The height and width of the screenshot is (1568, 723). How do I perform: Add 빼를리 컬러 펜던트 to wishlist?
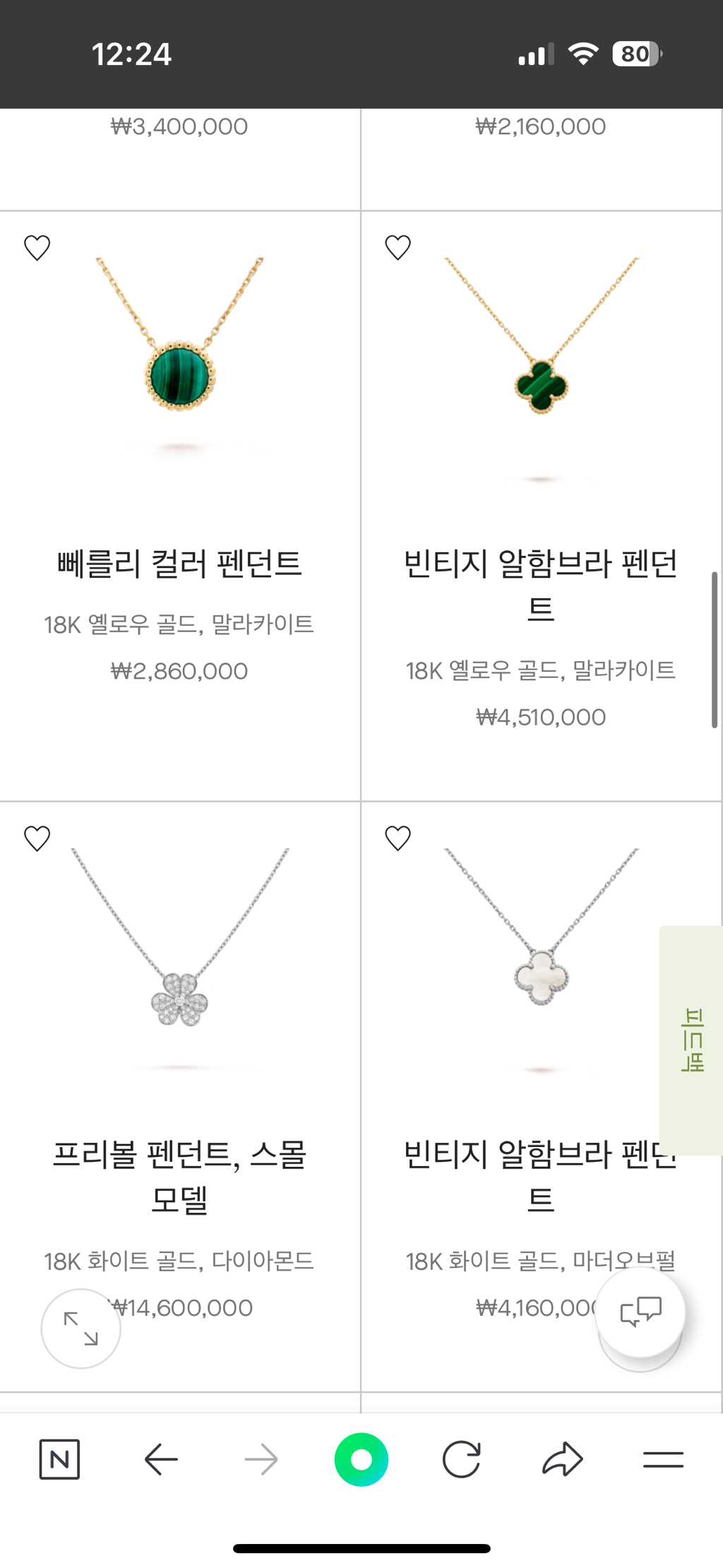click(37, 247)
